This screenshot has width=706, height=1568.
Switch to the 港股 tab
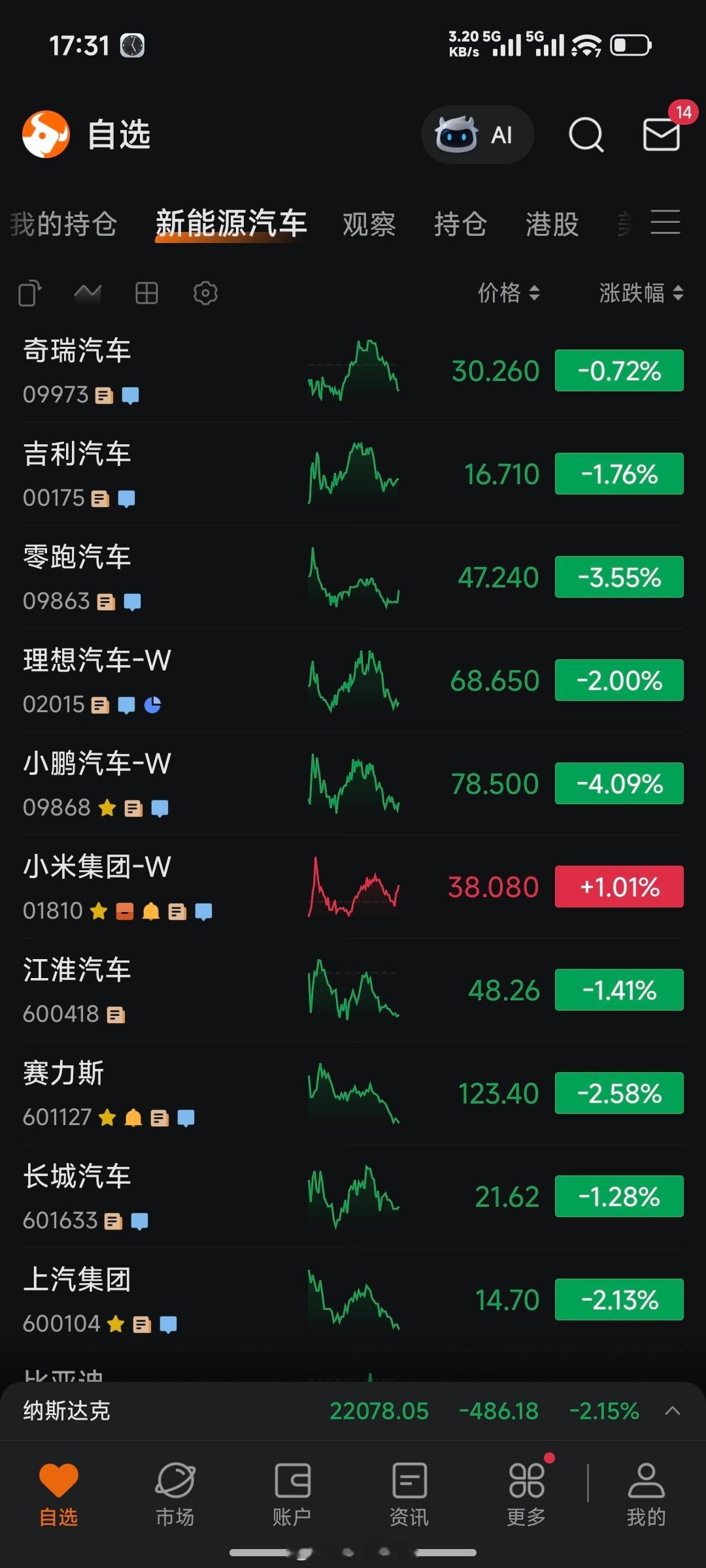coord(552,225)
